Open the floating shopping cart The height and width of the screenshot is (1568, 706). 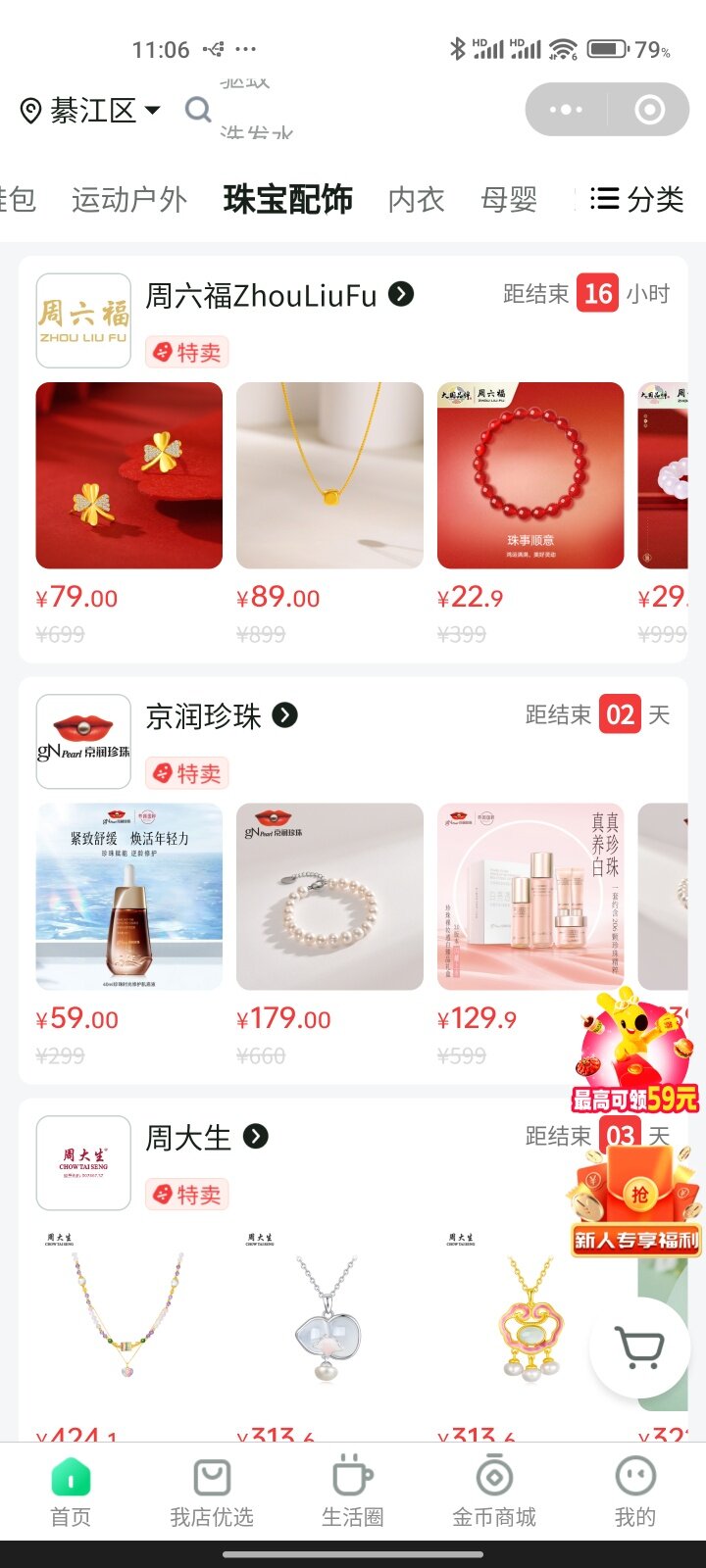[x=638, y=1347]
